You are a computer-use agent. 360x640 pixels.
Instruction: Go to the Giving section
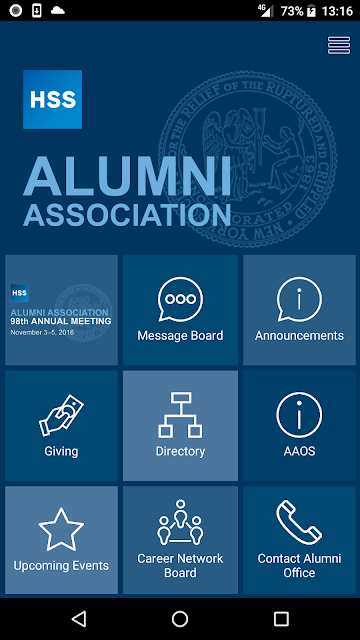[61, 426]
